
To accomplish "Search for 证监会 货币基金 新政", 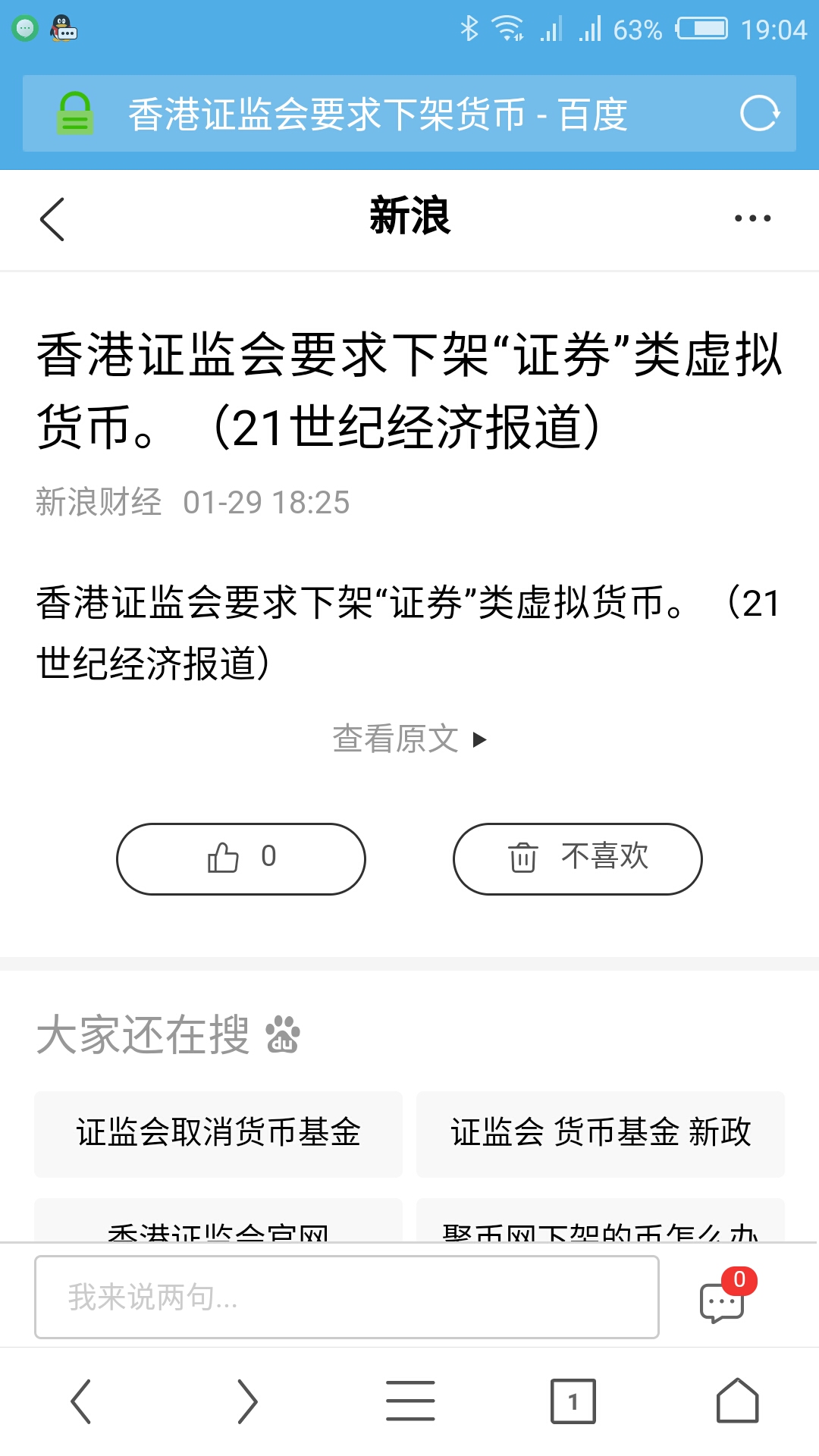I will click(x=601, y=1133).
